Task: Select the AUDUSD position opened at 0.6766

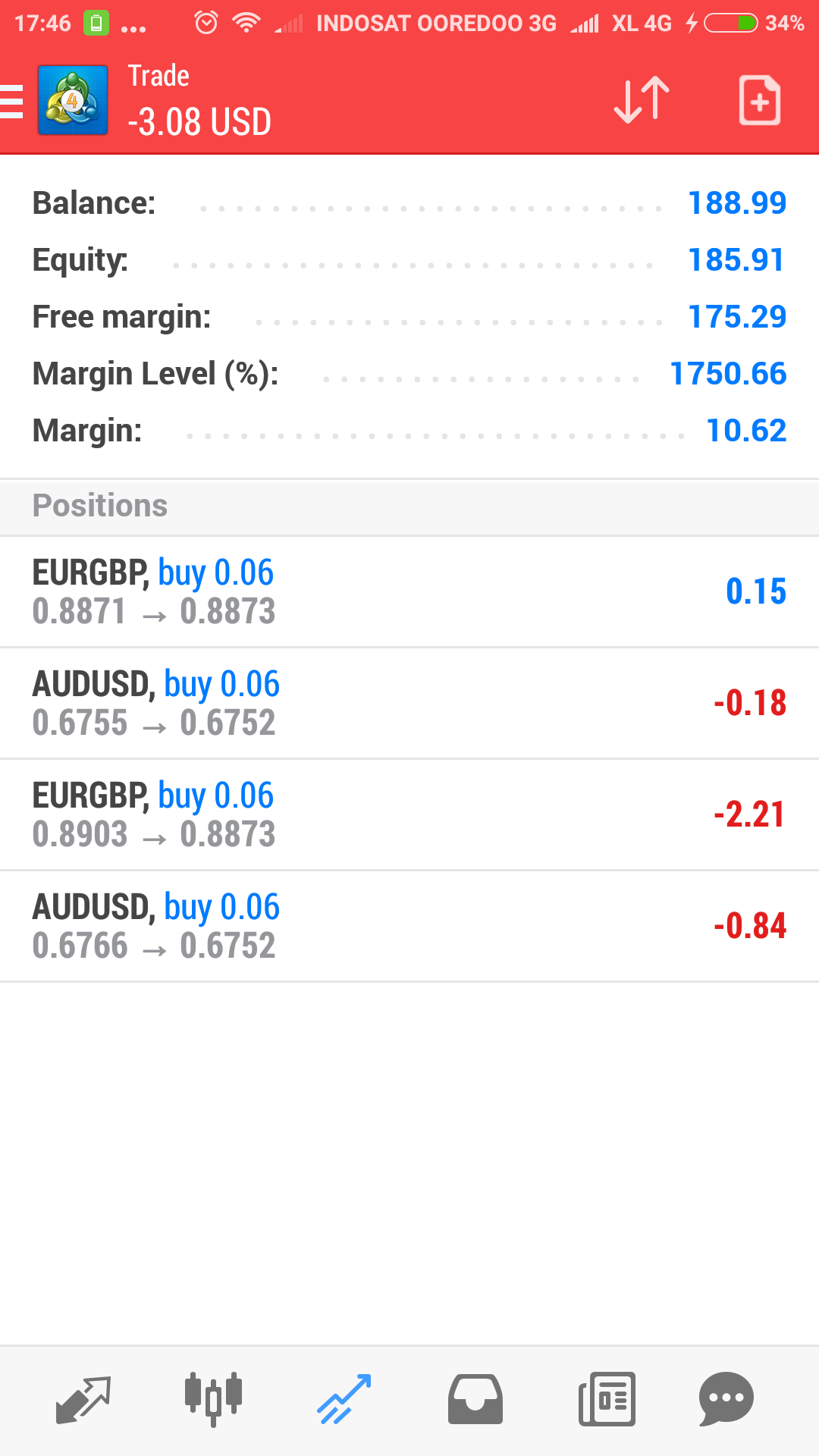Action: 409,926
